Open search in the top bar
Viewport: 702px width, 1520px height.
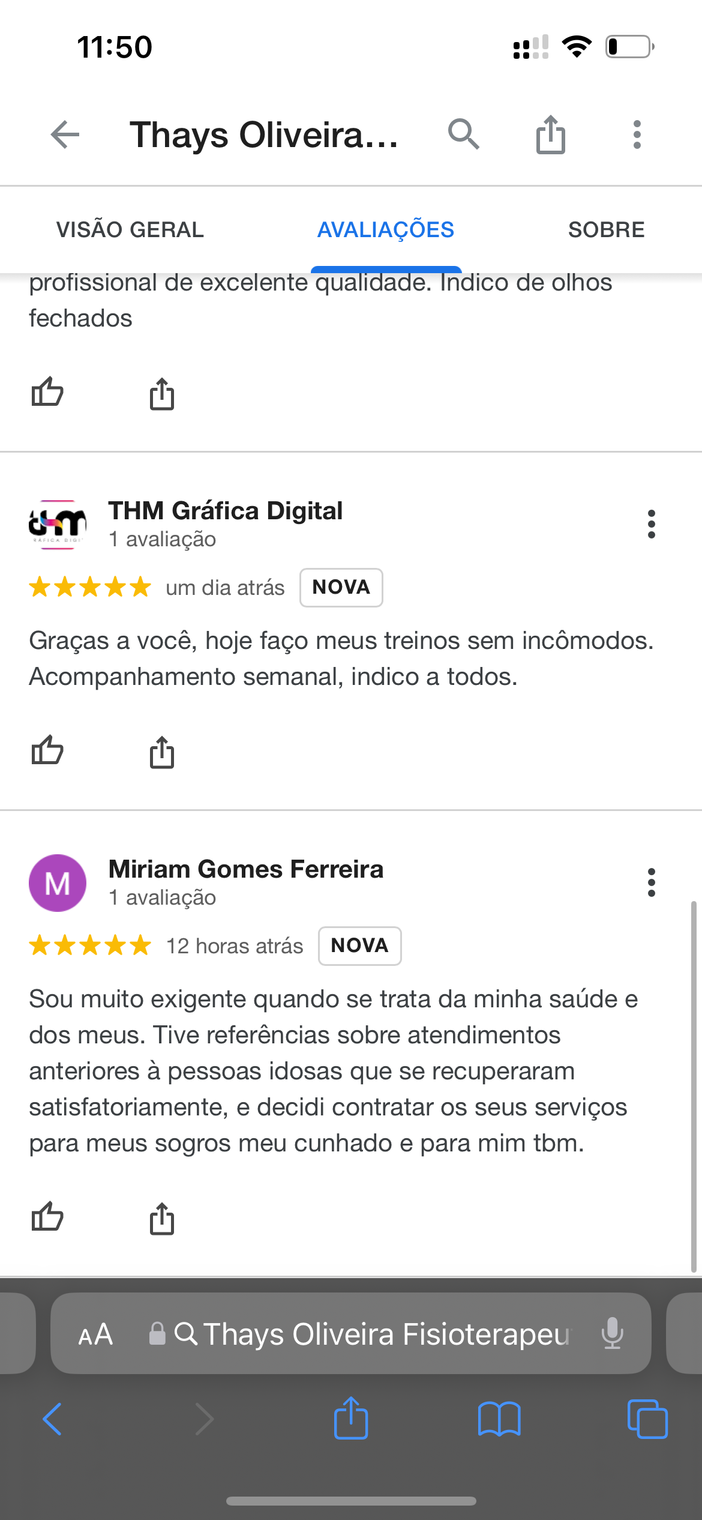tap(463, 133)
